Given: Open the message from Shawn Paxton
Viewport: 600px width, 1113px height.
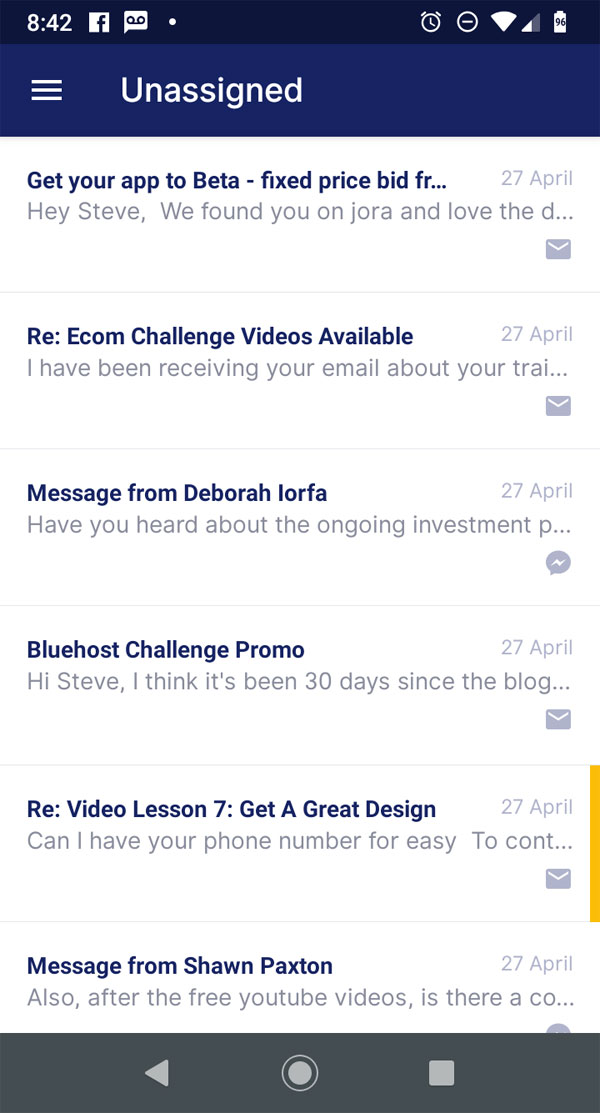Looking at the screenshot, I should click(300, 978).
